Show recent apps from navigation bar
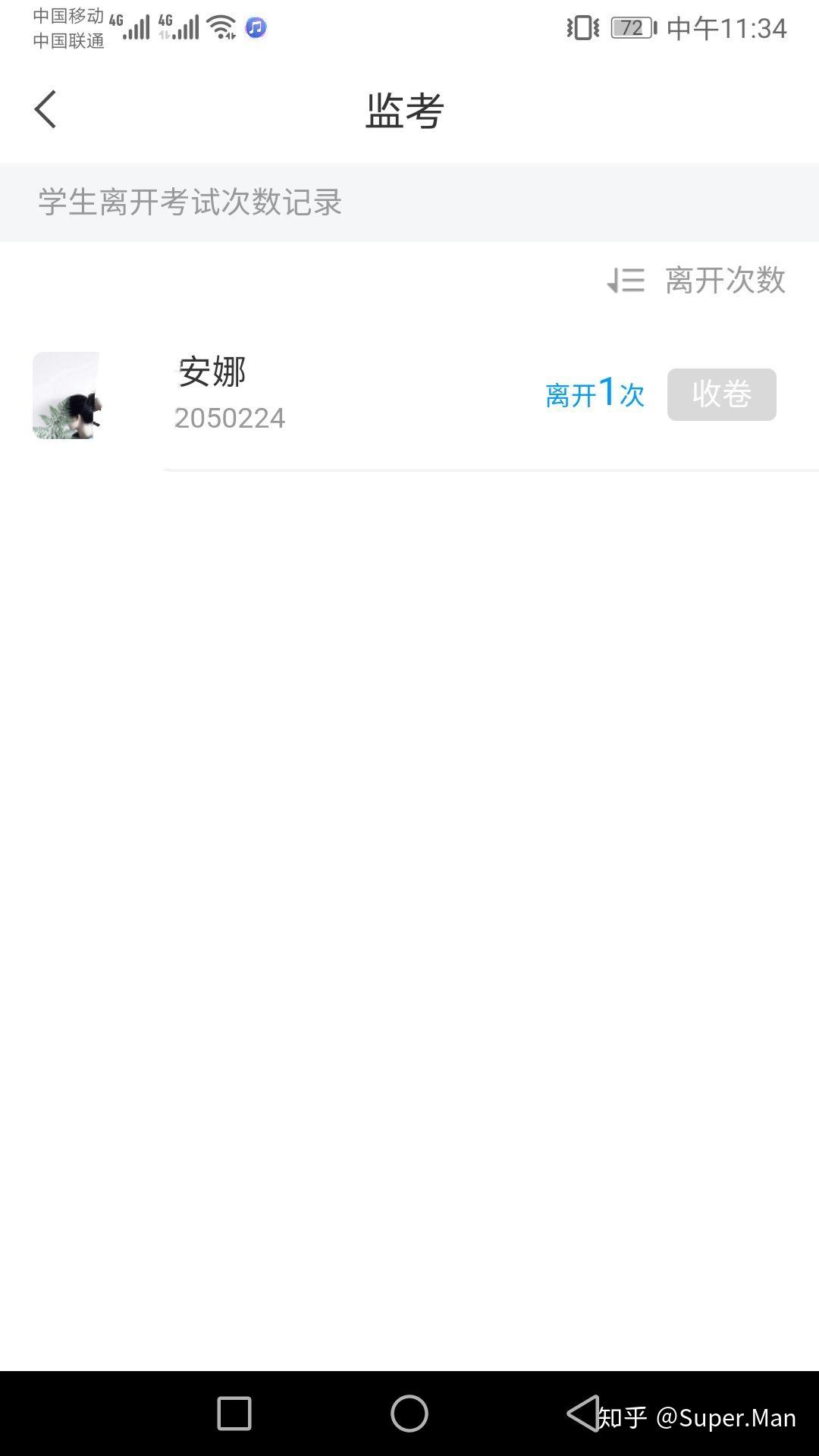The image size is (819, 1456). coord(234,1414)
